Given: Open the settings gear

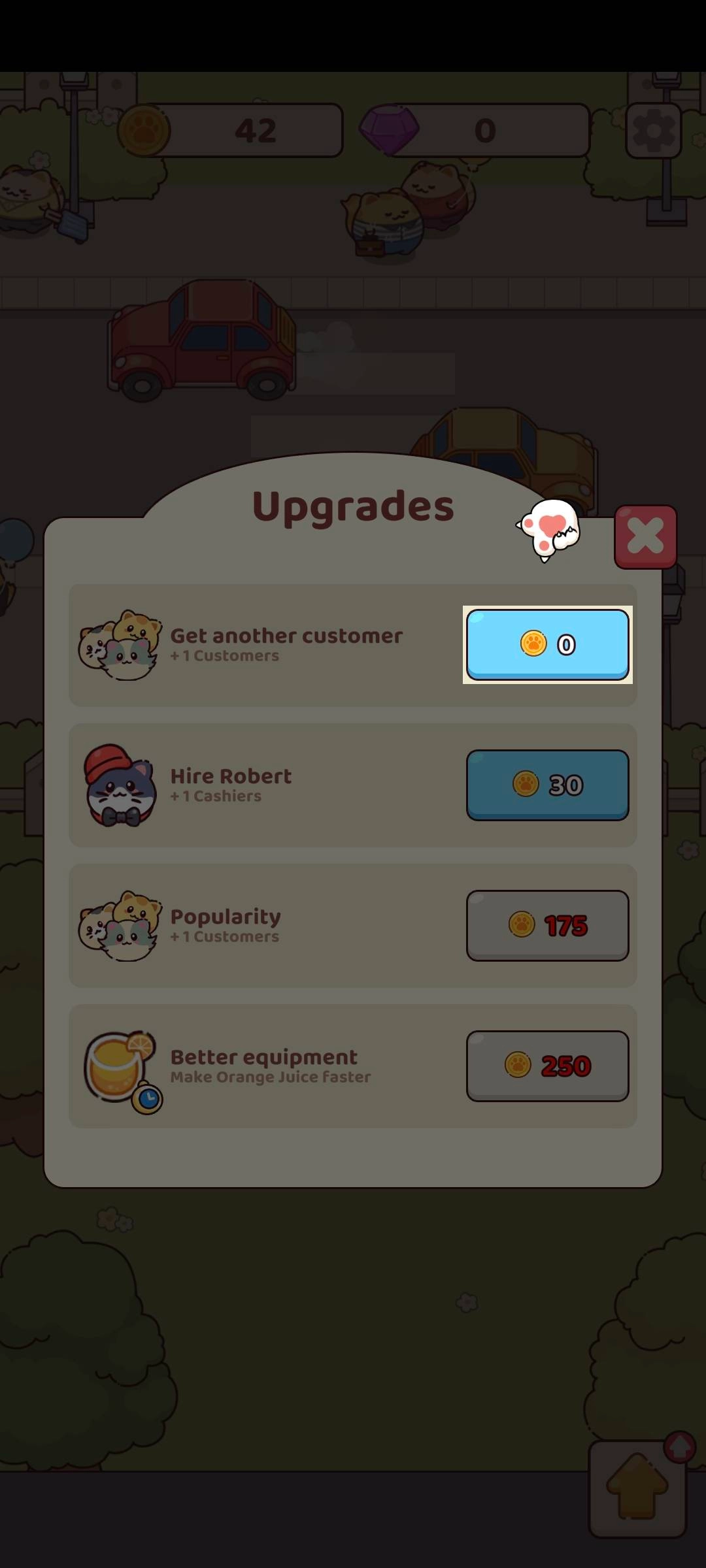Looking at the screenshot, I should pos(653,131).
